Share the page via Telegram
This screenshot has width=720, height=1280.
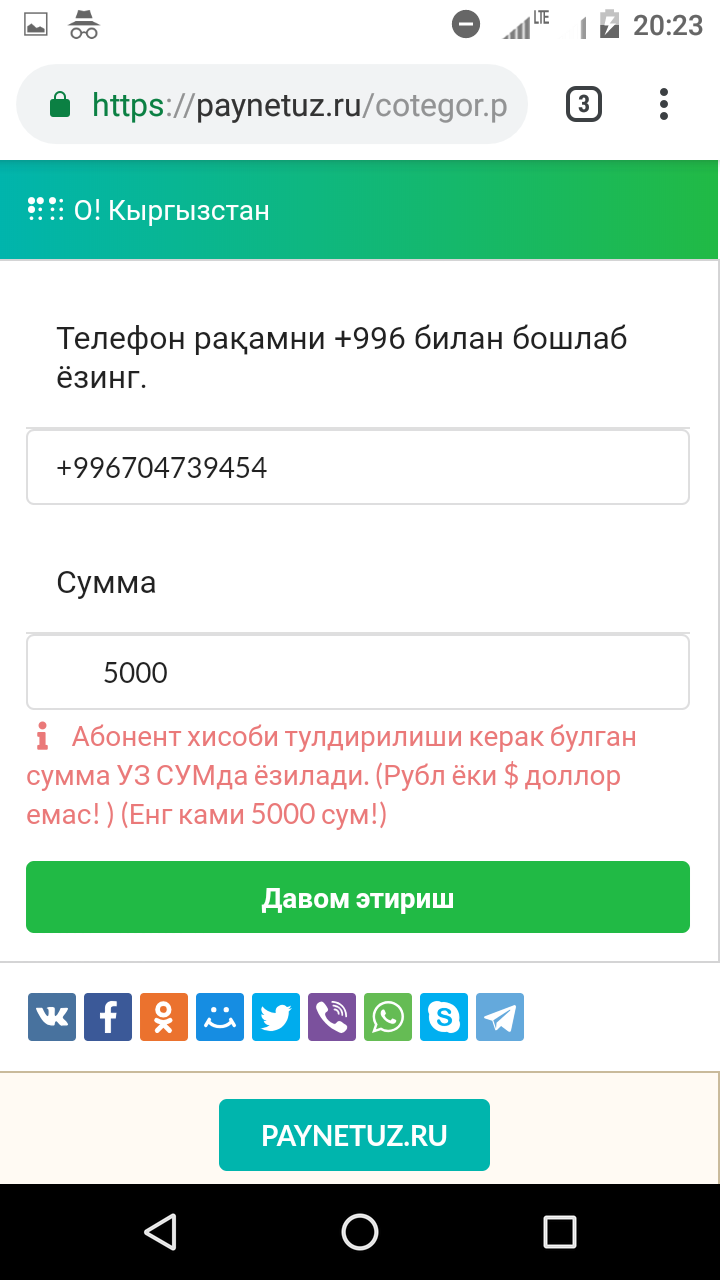(500, 1018)
